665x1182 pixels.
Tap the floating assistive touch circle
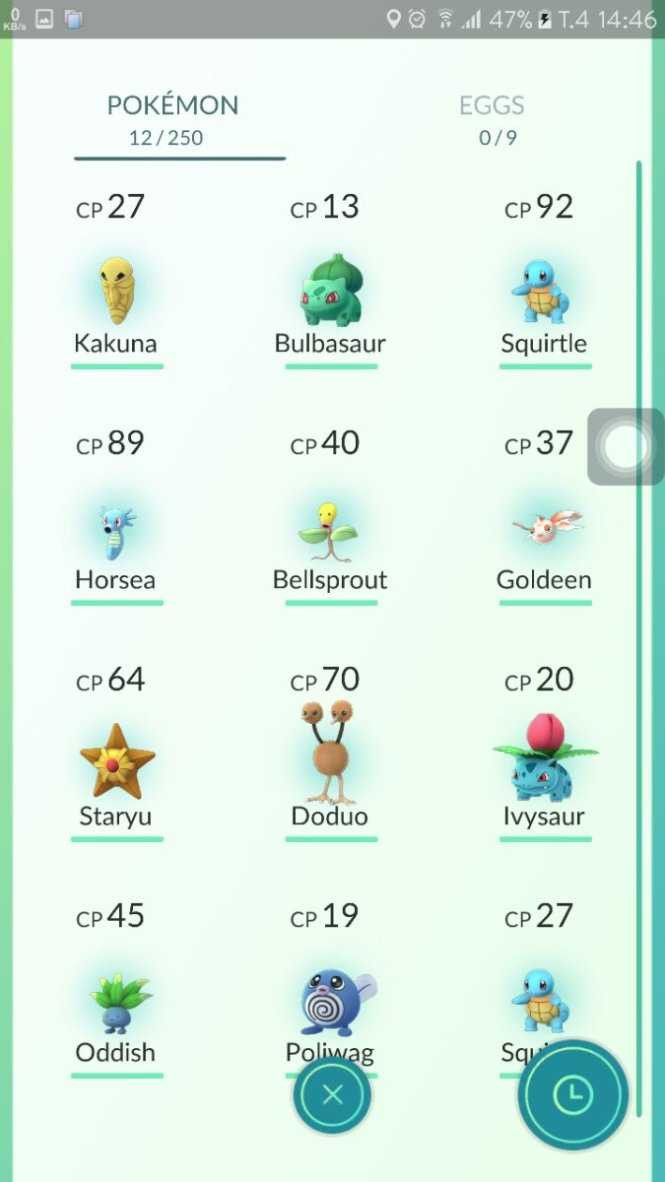coord(625,447)
